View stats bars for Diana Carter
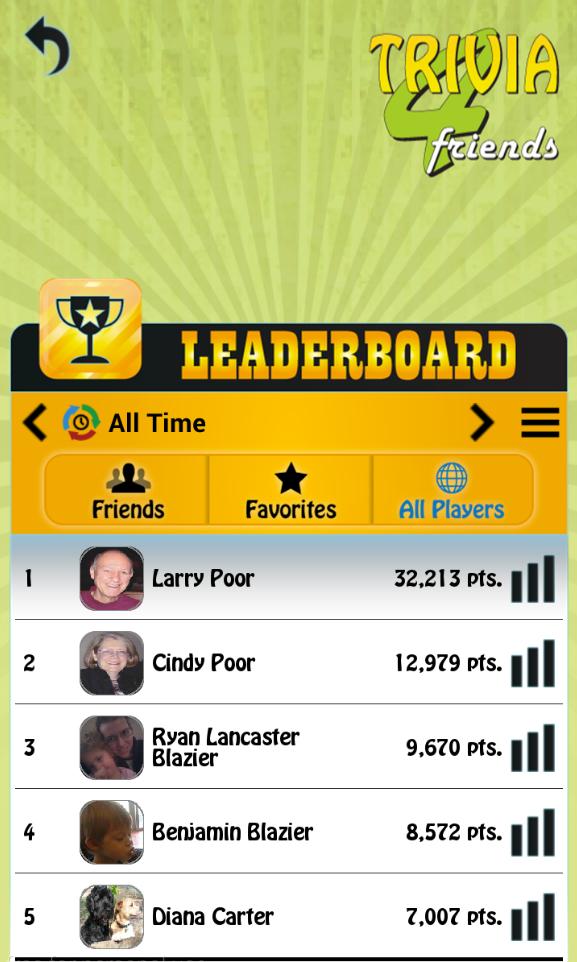577x962 pixels. tap(533, 917)
